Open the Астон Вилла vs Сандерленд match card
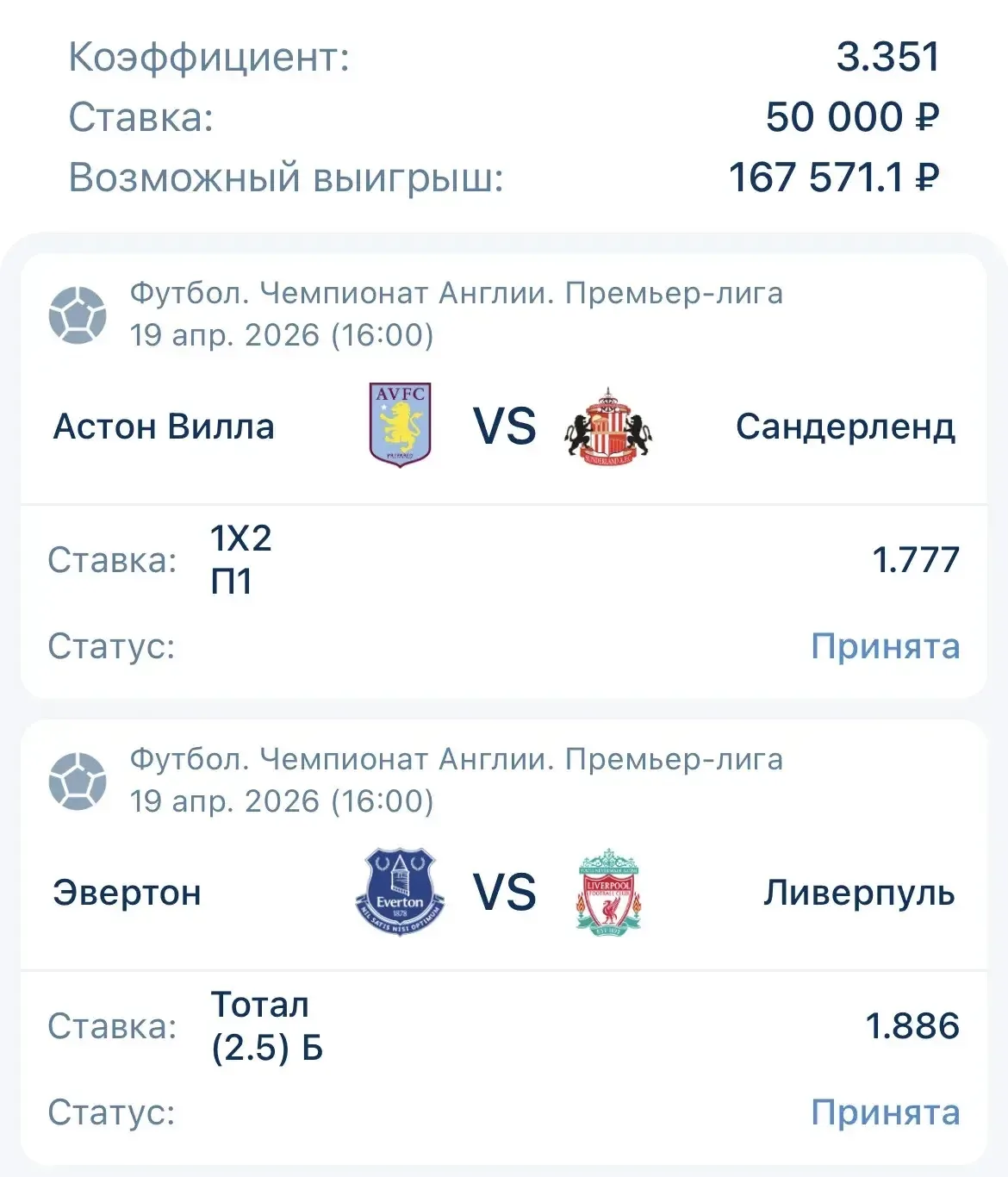The width and height of the screenshot is (1008, 1177). [x=504, y=427]
